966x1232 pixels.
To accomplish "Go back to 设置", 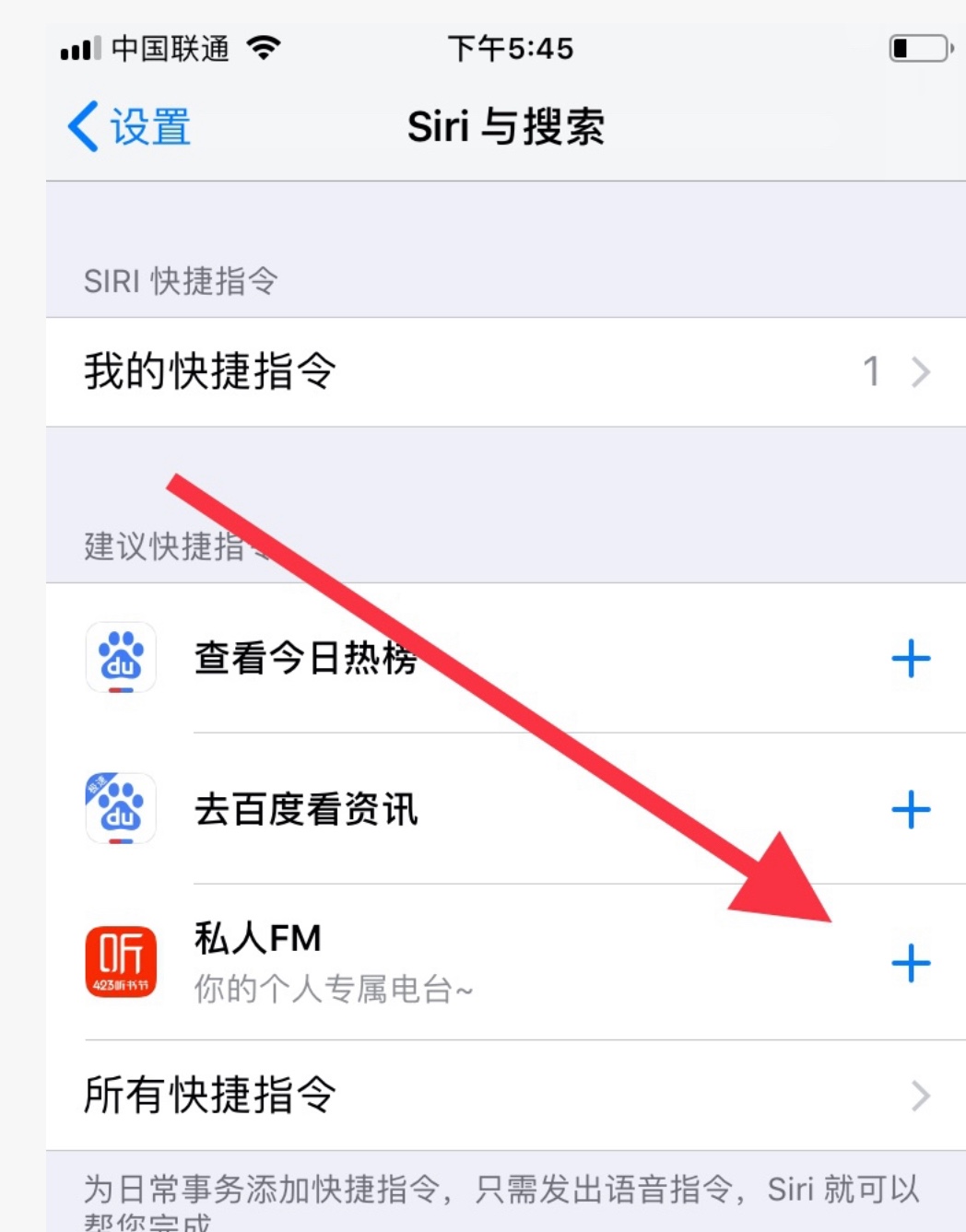I will tap(129, 127).
